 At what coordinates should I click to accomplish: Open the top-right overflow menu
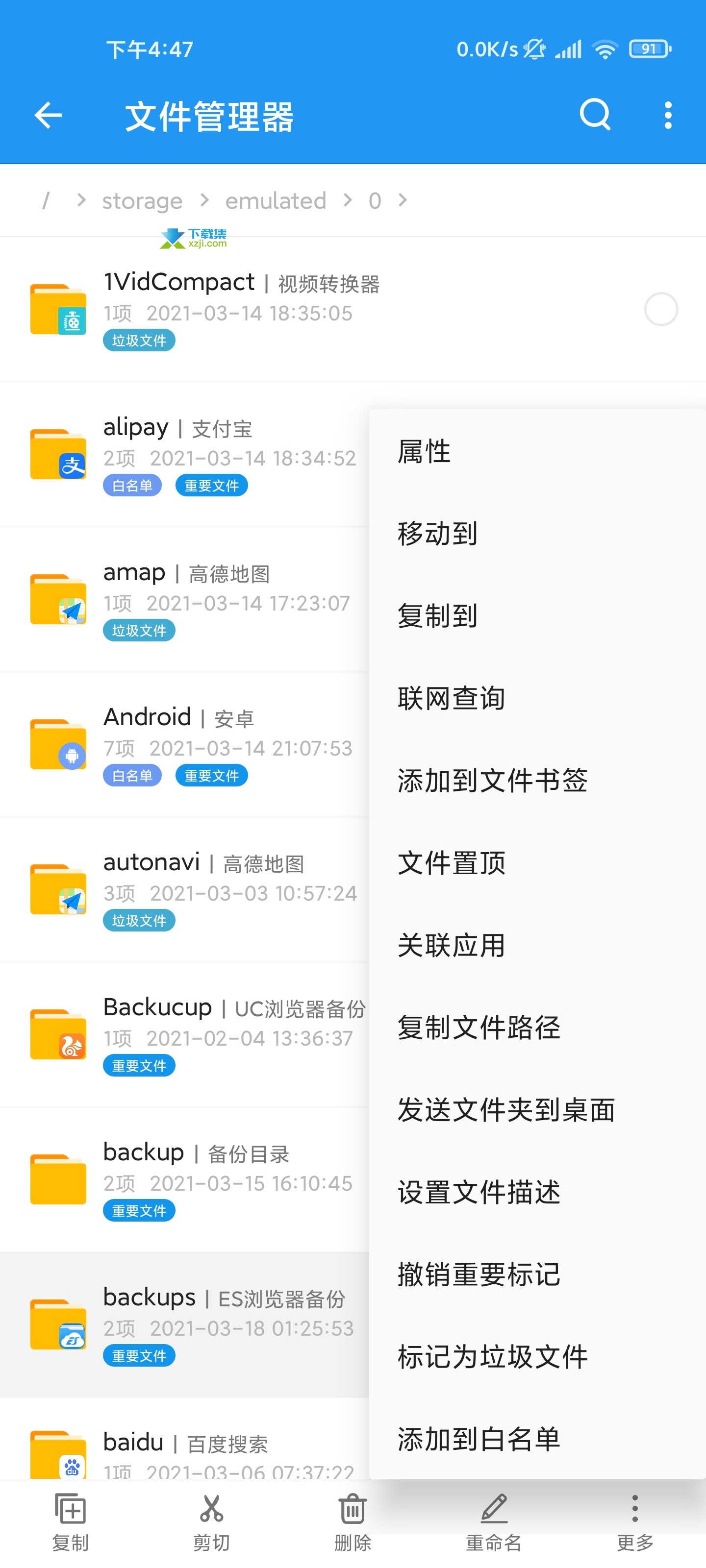(668, 115)
